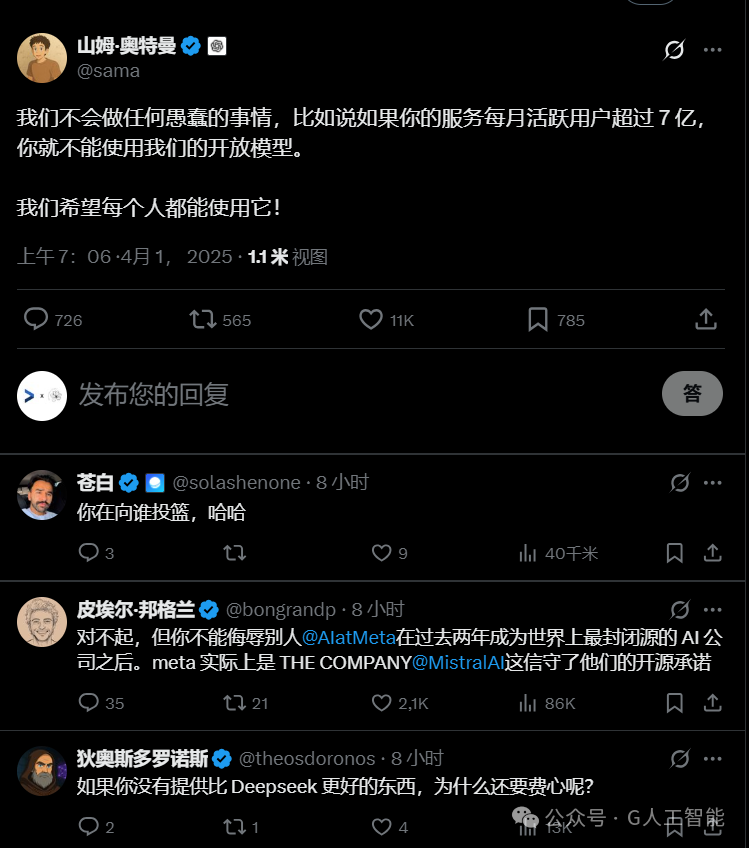Share 皮埃尔·邦格兰's reply

tap(712, 703)
